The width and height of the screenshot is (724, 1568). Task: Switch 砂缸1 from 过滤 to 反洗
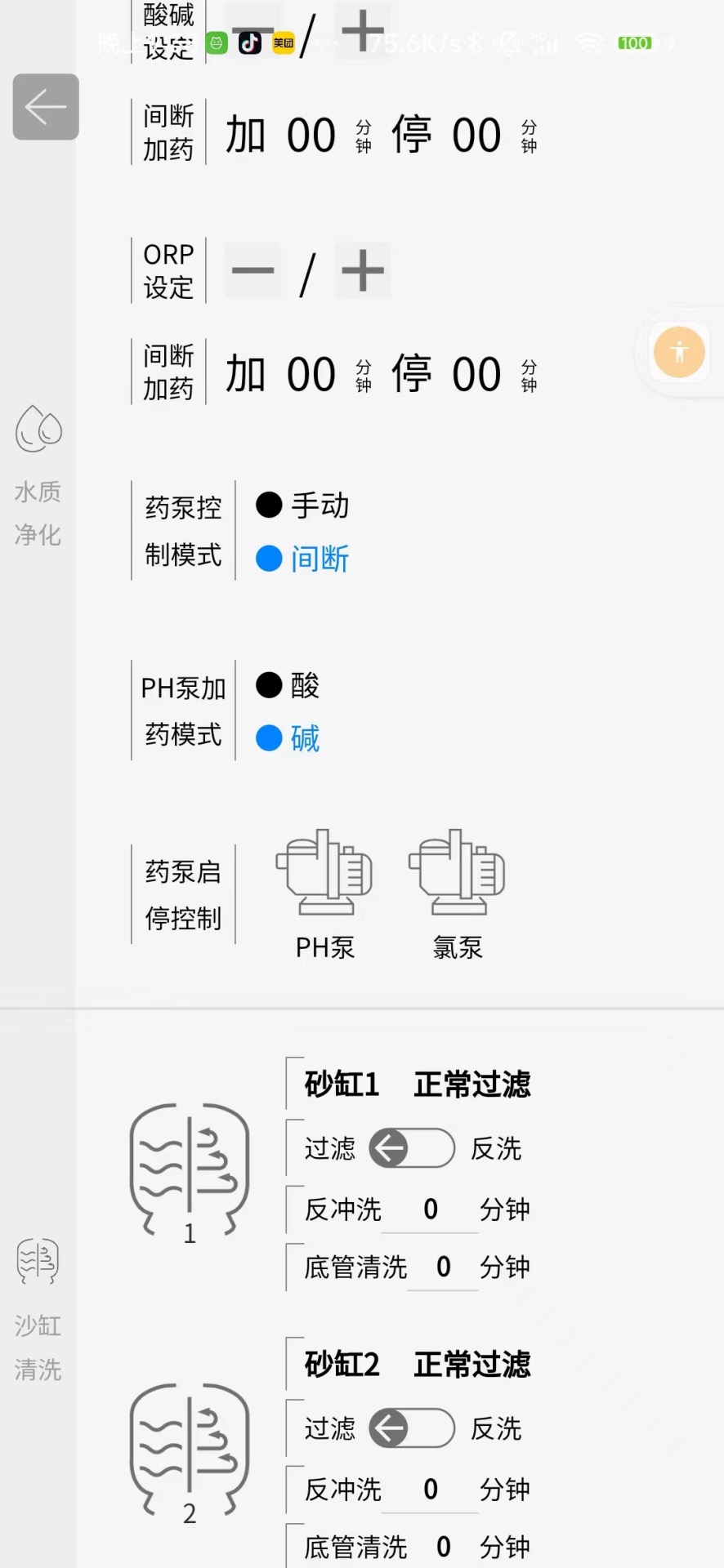(x=412, y=1147)
